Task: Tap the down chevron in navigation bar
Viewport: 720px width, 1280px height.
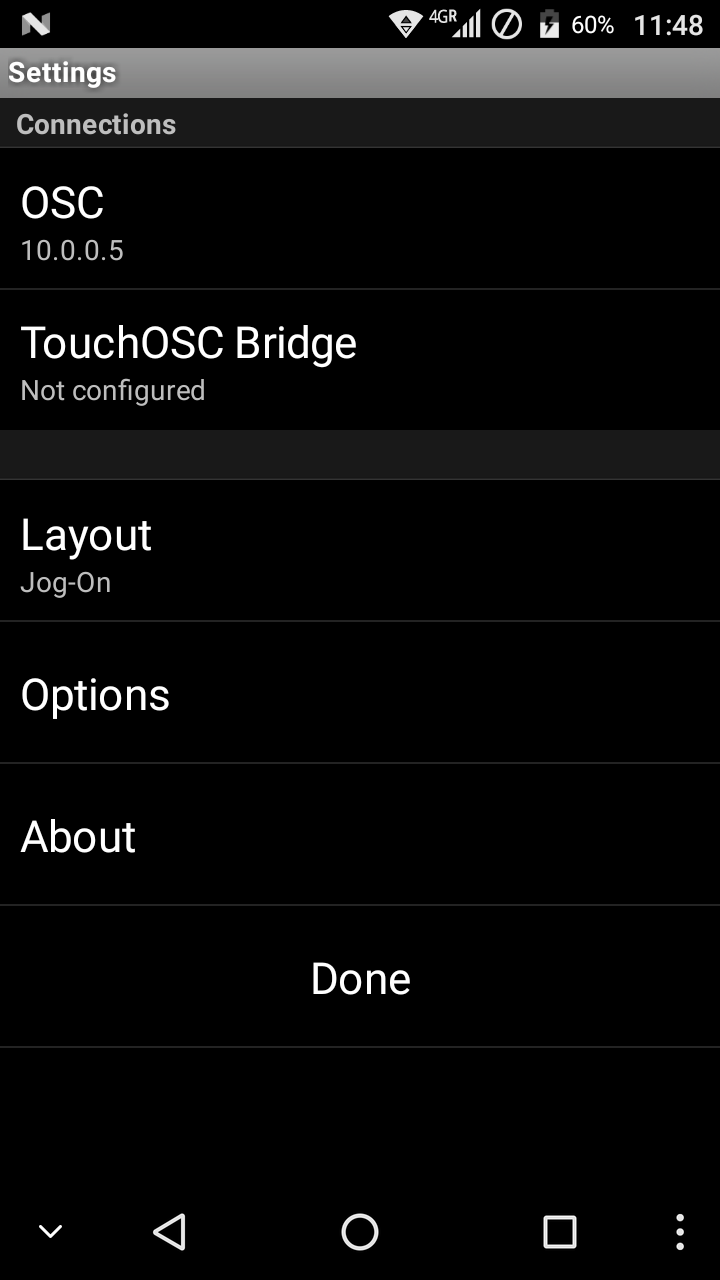Action: [x=50, y=1231]
